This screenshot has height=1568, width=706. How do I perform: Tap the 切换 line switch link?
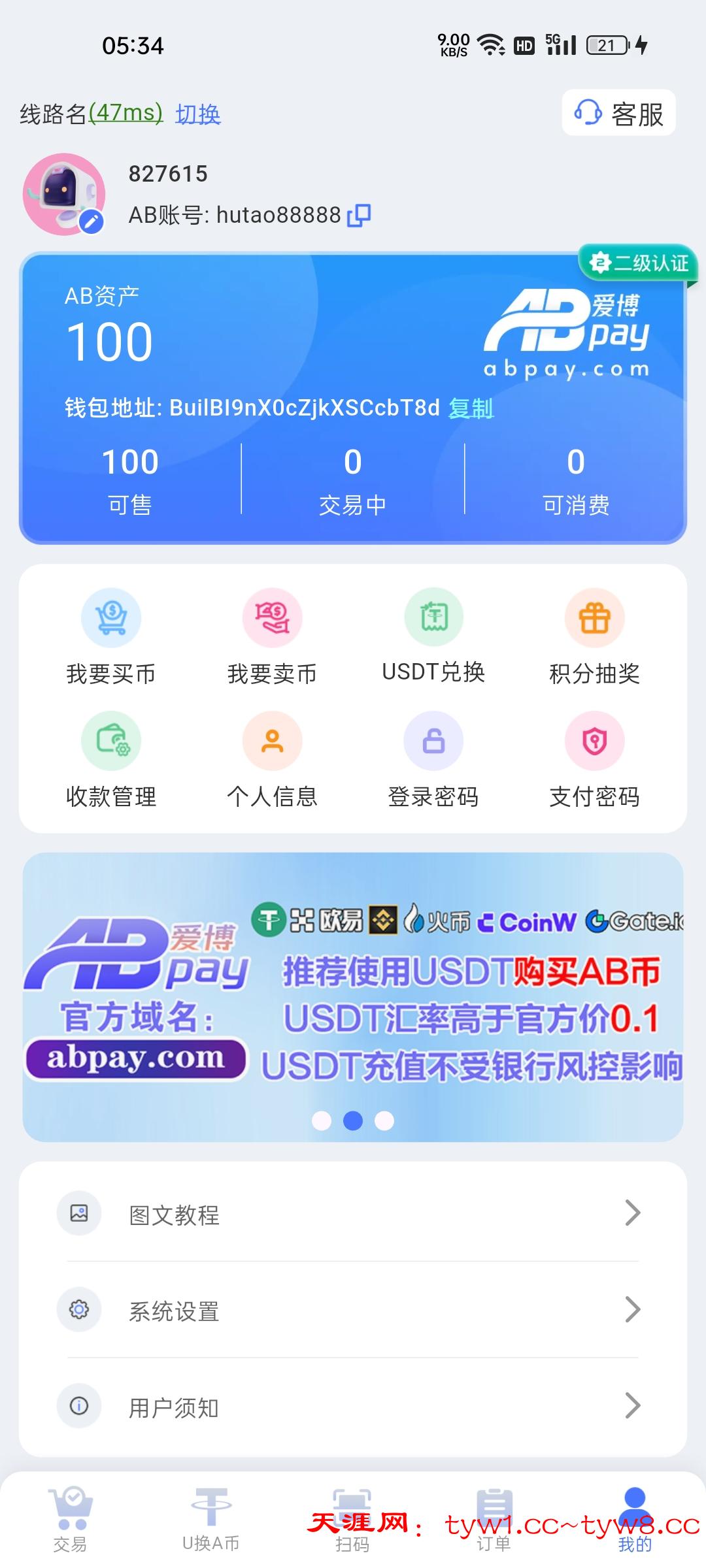[198, 114]
